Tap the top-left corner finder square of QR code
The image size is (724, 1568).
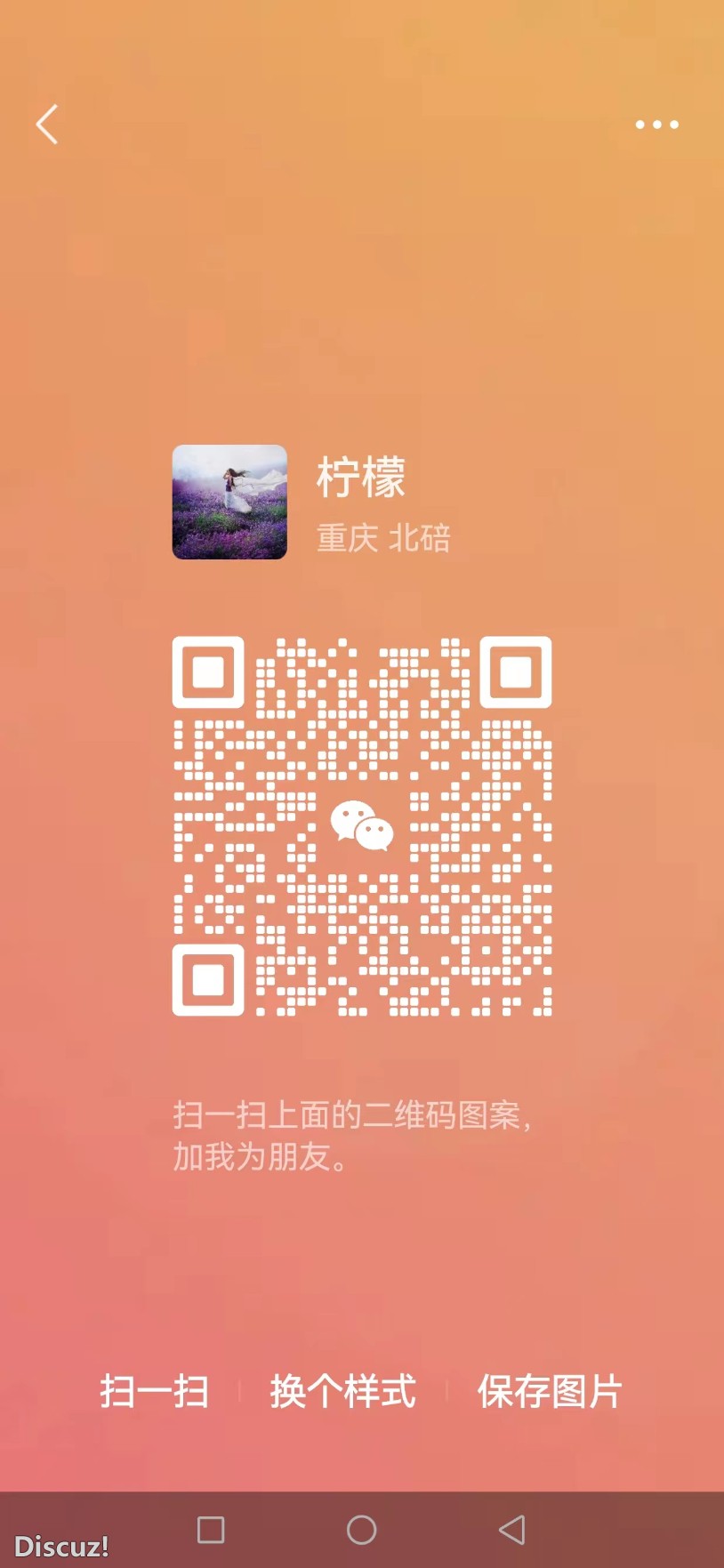(207, 671)
